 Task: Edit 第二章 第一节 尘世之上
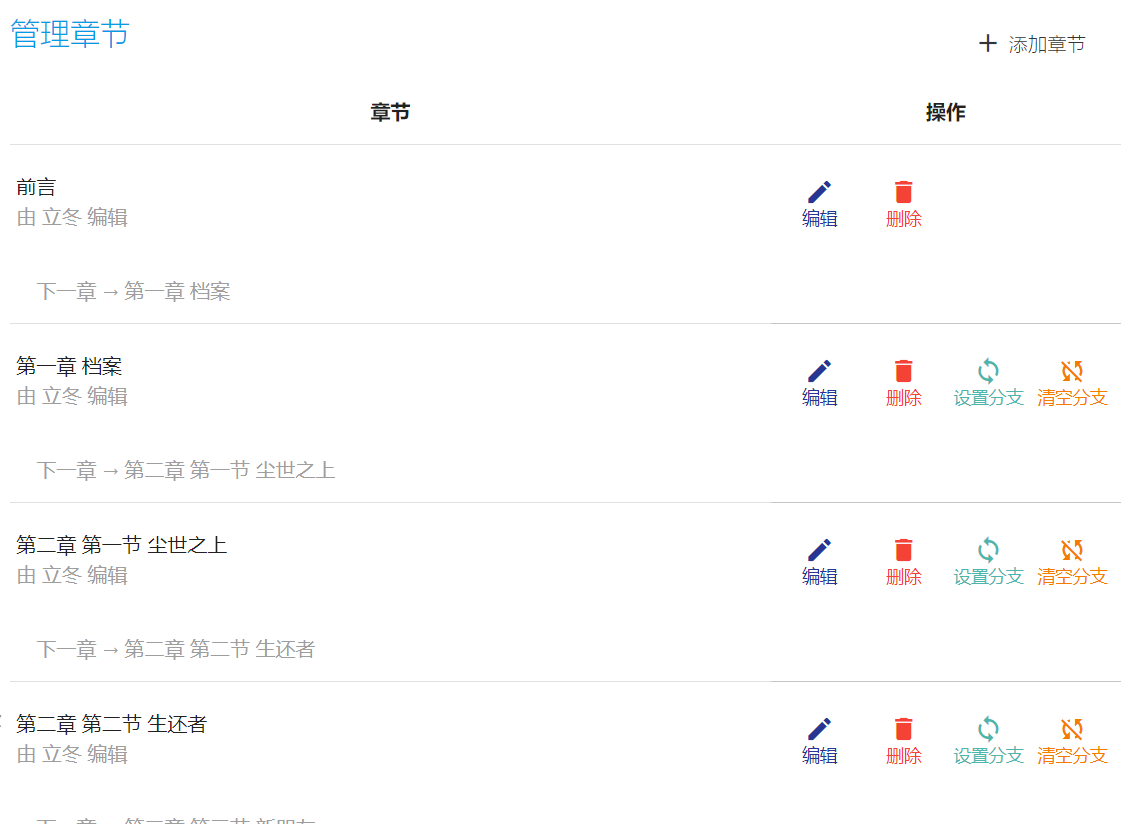point(819,561)
